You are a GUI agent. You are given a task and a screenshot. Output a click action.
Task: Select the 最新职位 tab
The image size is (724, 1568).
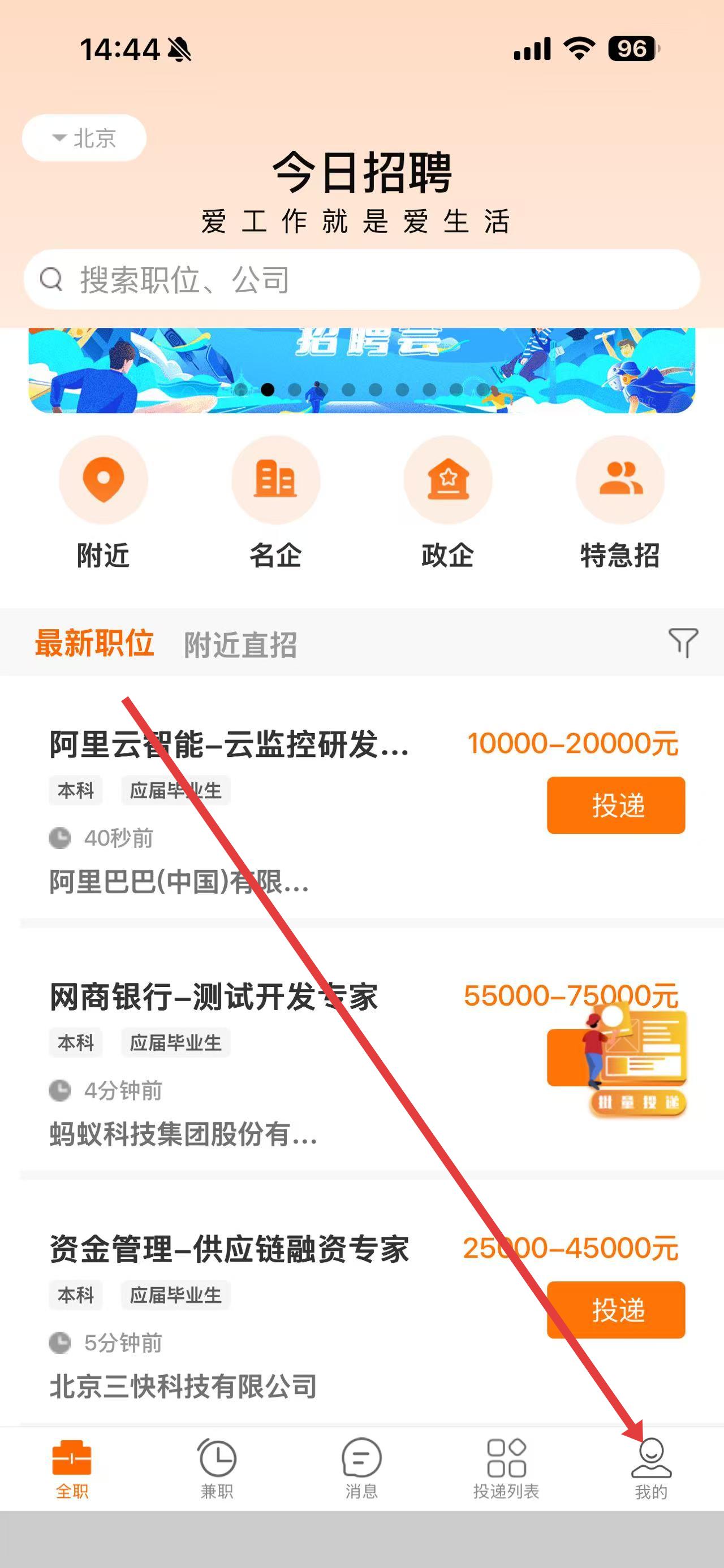pyautogui.click(x=94, y=643)
